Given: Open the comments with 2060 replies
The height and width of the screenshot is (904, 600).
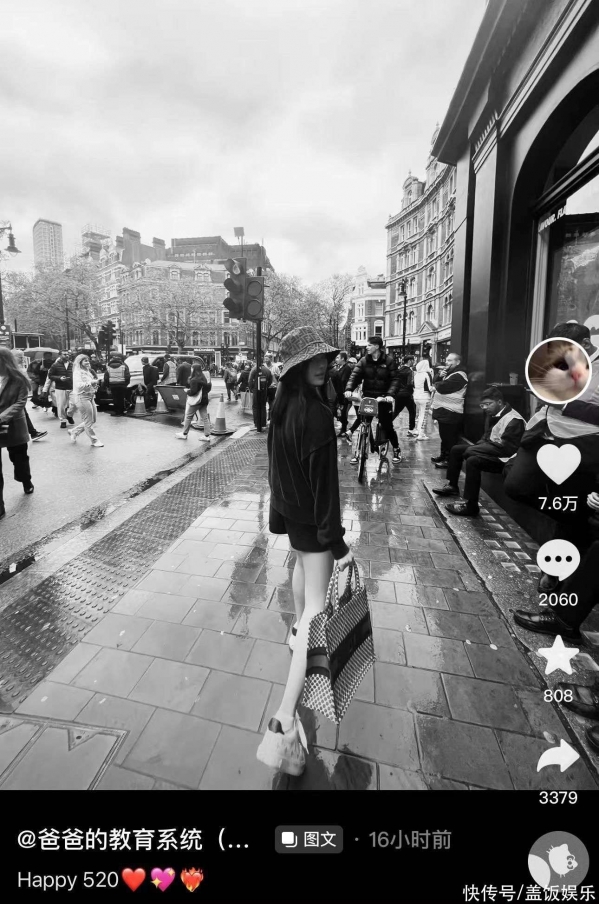Looking at the screenshot, I should [x=558, y=560].
